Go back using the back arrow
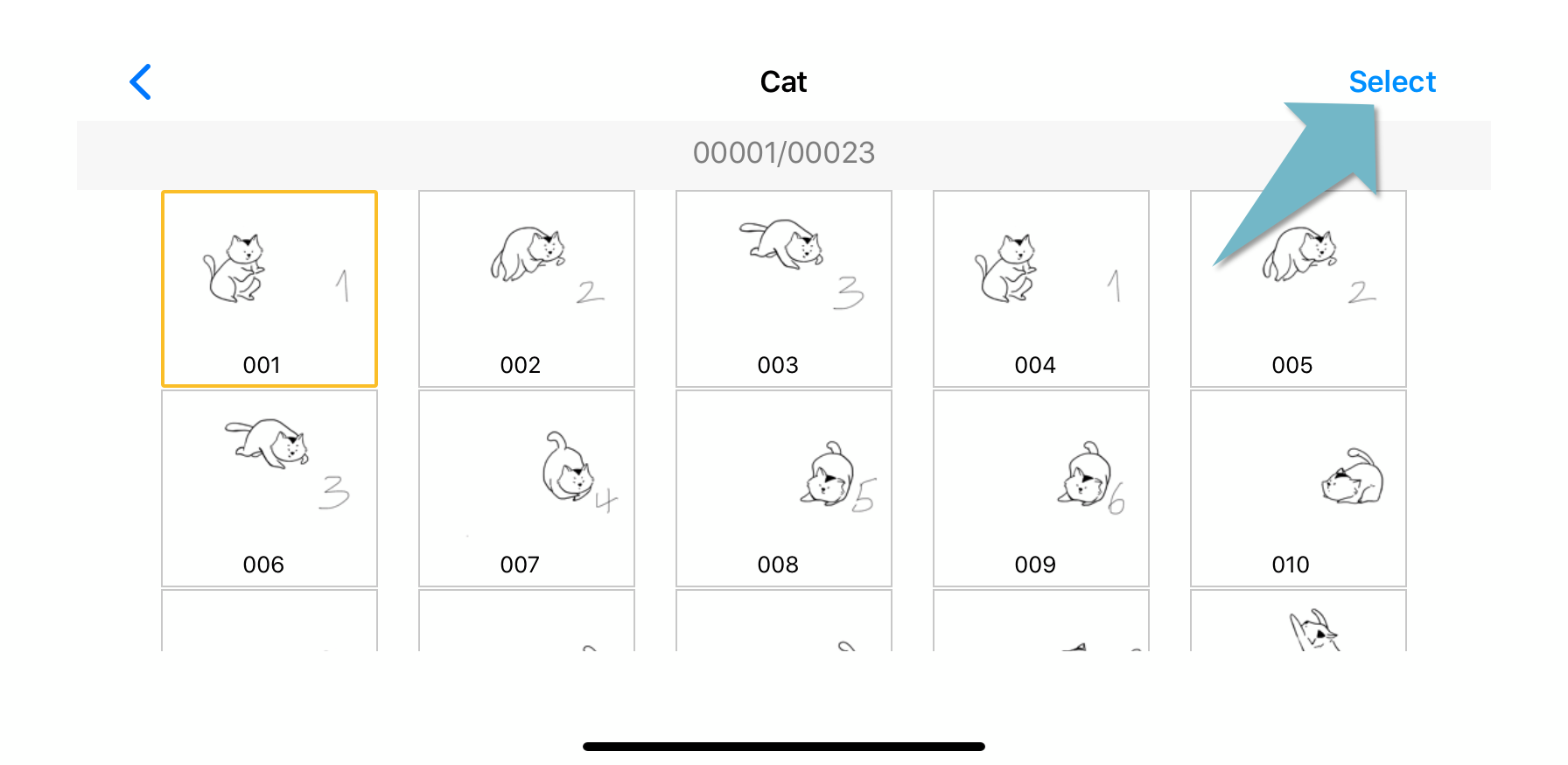 pyautogui.click(x=141, y=82)
